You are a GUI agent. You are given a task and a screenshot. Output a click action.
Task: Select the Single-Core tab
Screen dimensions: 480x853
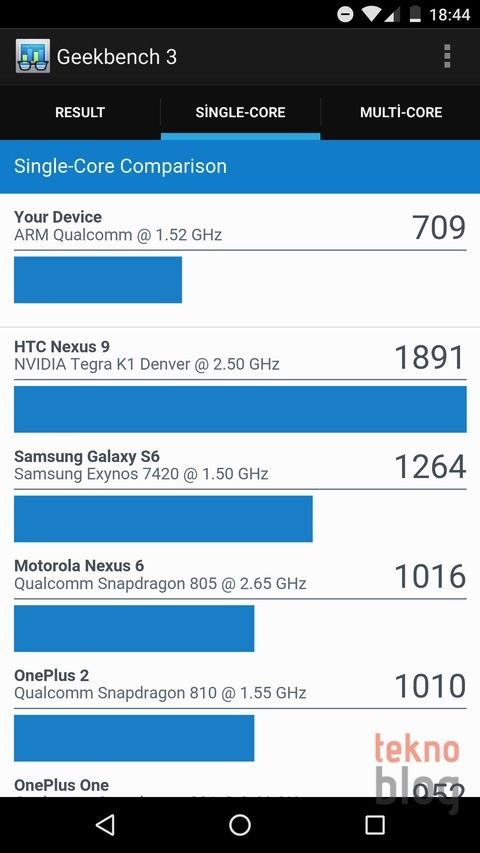point(240,113)
